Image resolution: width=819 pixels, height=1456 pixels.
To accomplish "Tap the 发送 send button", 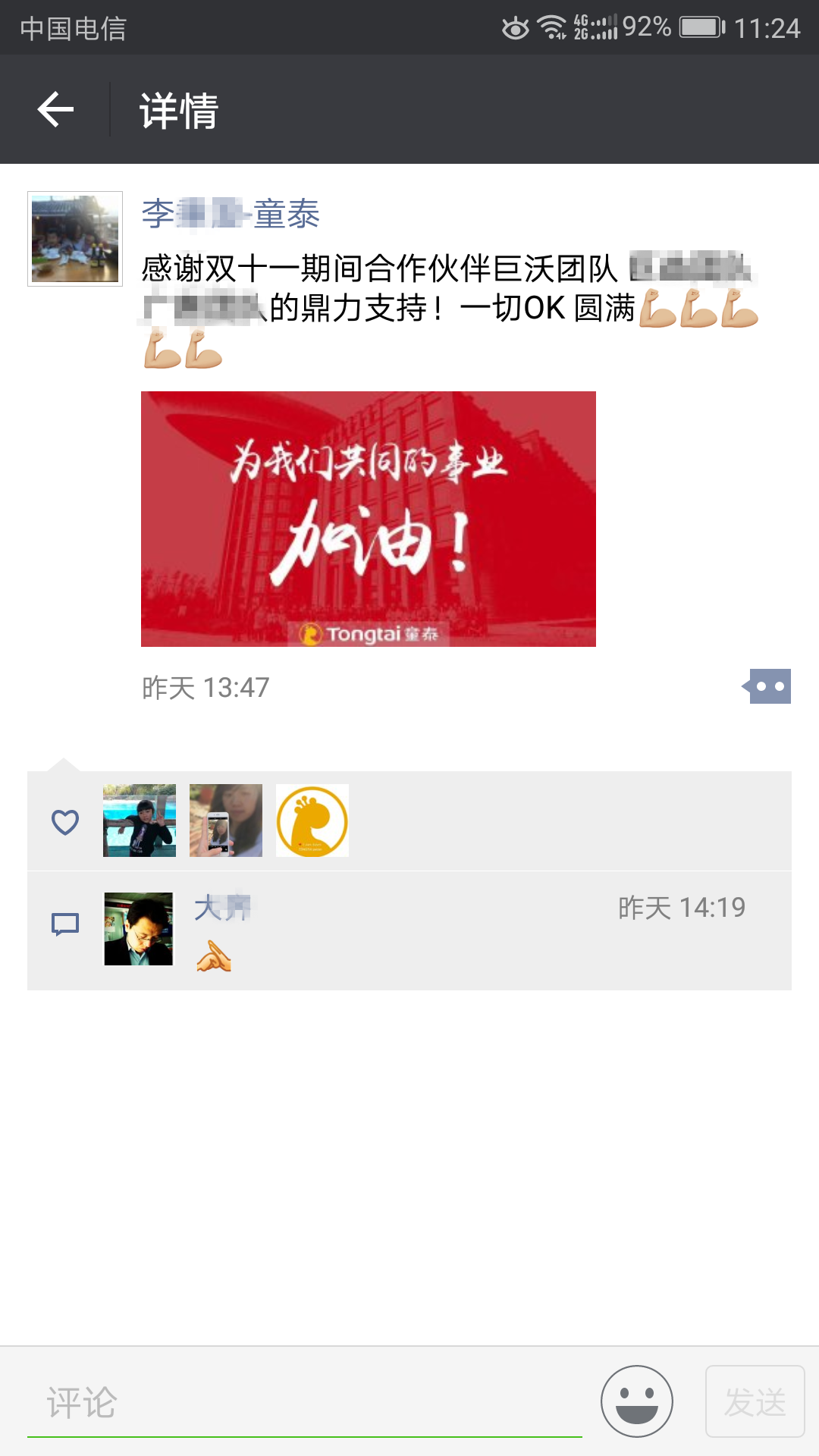I will point(755,1401).
